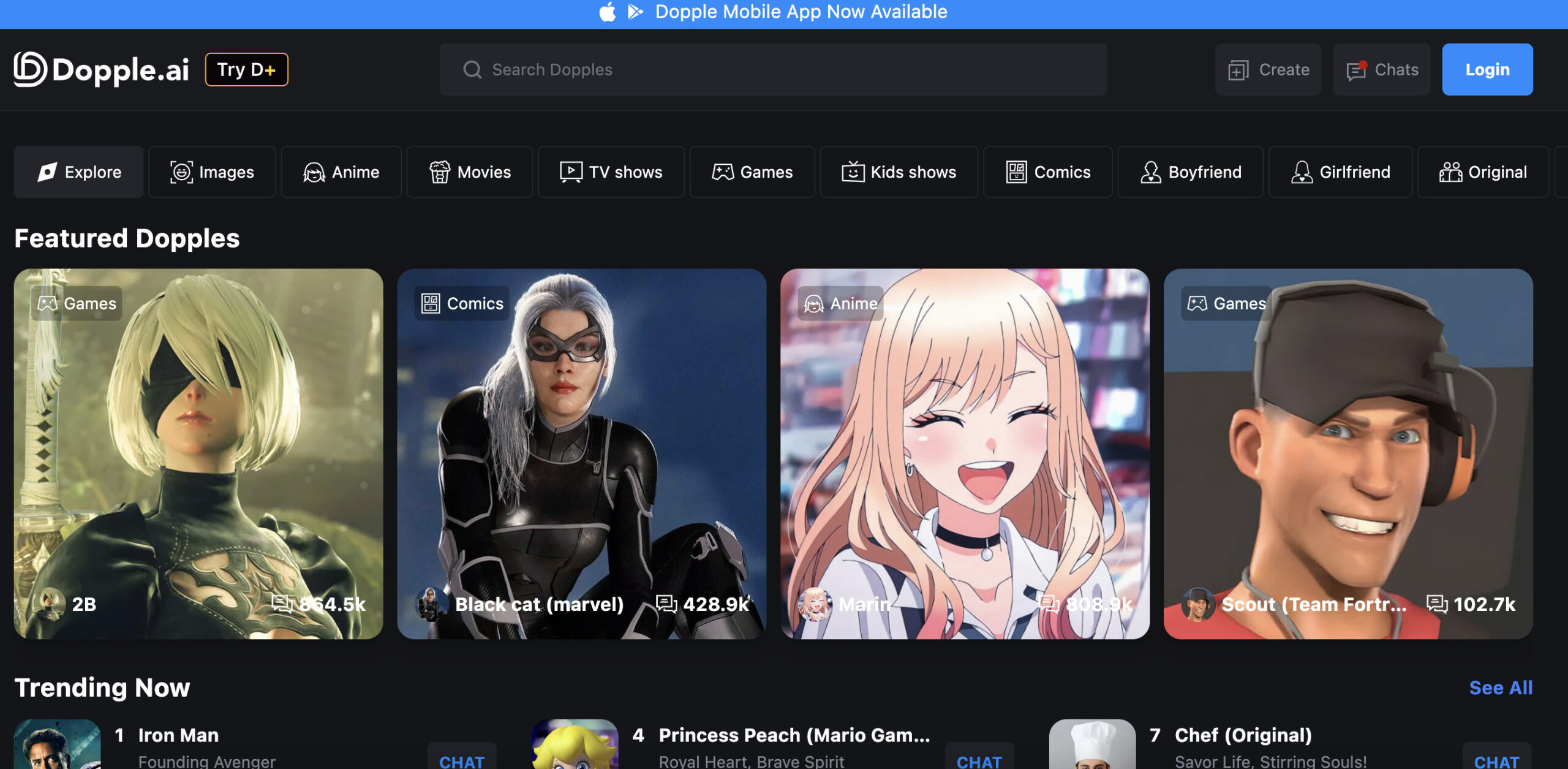
Task: Open the 2B featured card
Action: (x=198, y=453)
